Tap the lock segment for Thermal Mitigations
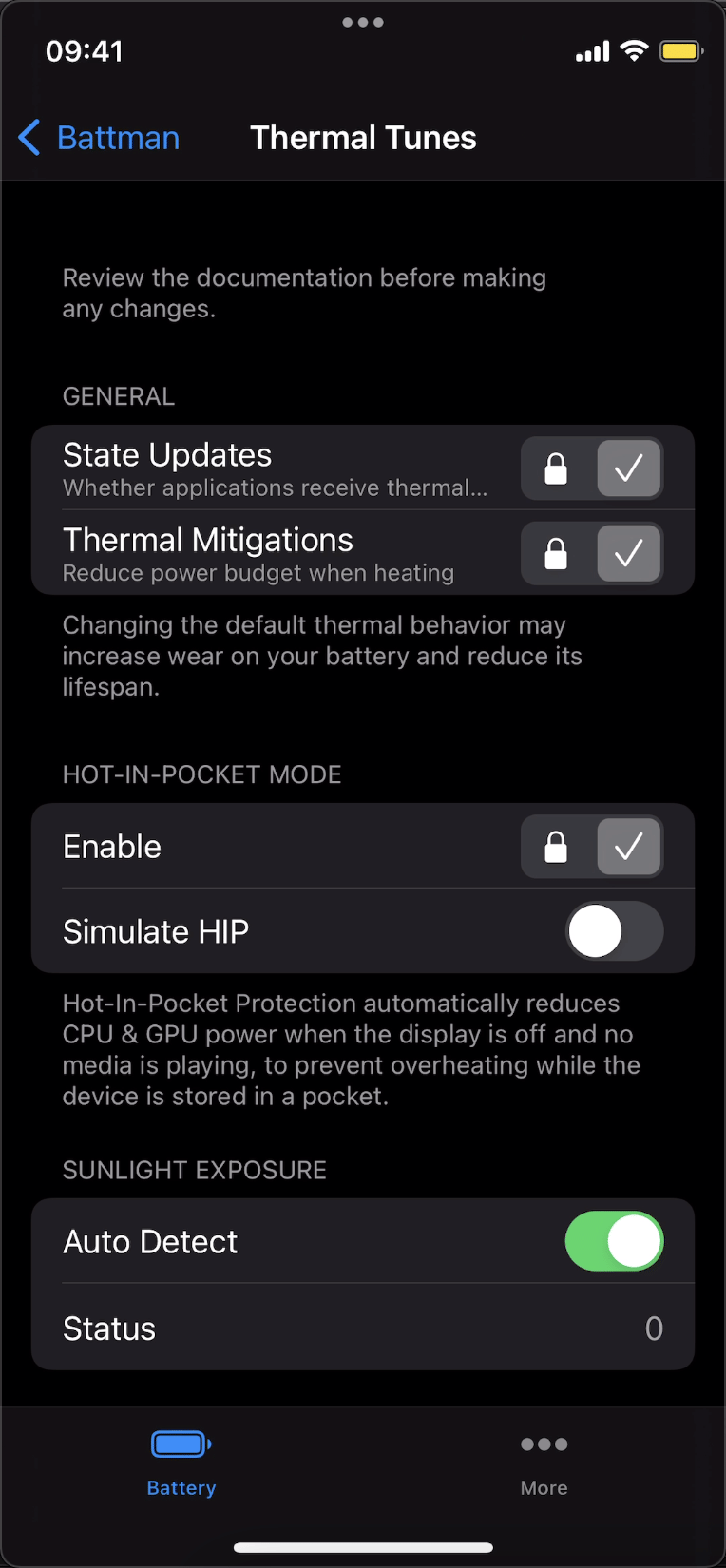This screenshot has width=726, height=1568. click(x=557, y=553)
